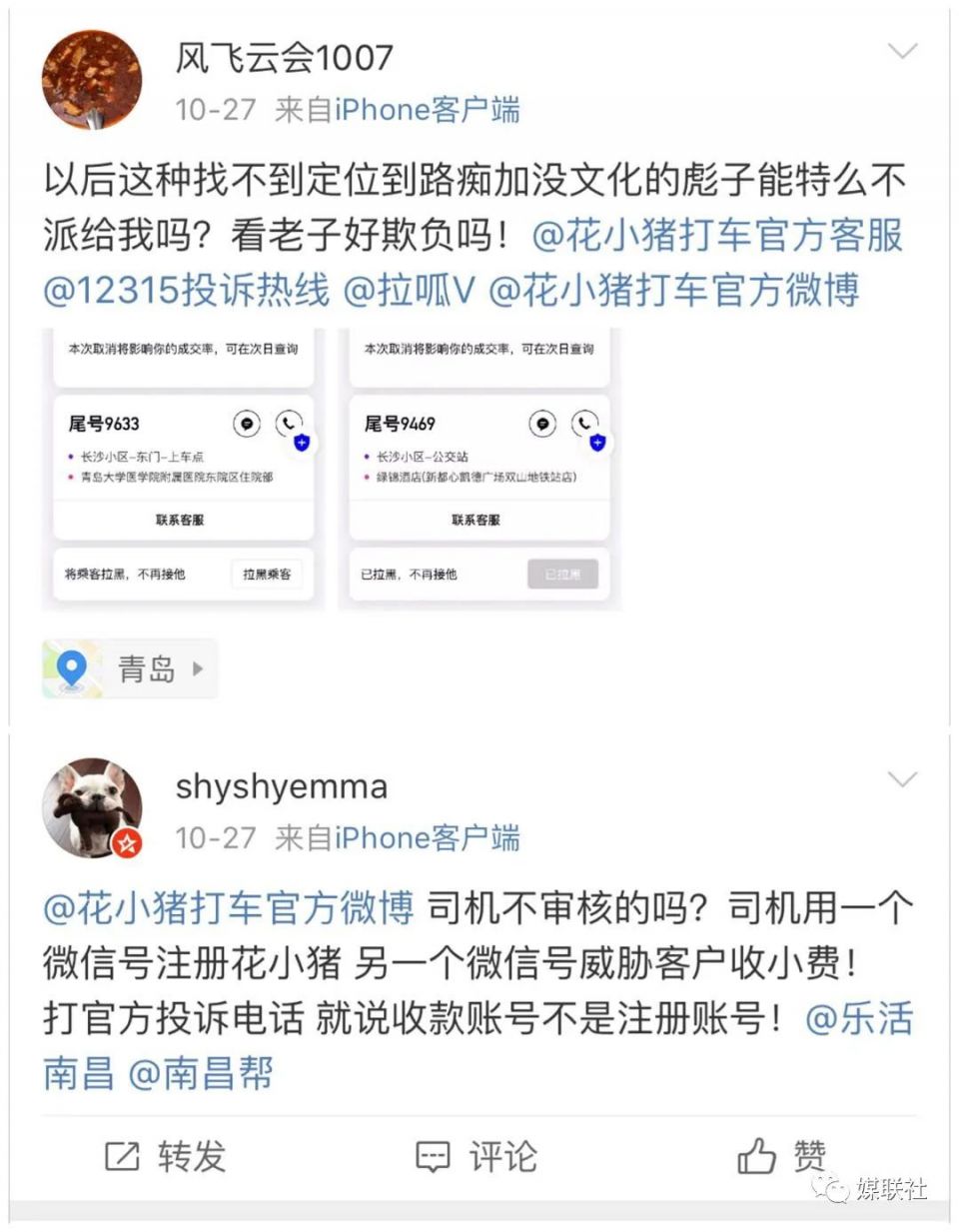The height and width of the screenshot is (1232, 959).
Task: Open the @拉呱V mention link
Action: tap(409, 290)
